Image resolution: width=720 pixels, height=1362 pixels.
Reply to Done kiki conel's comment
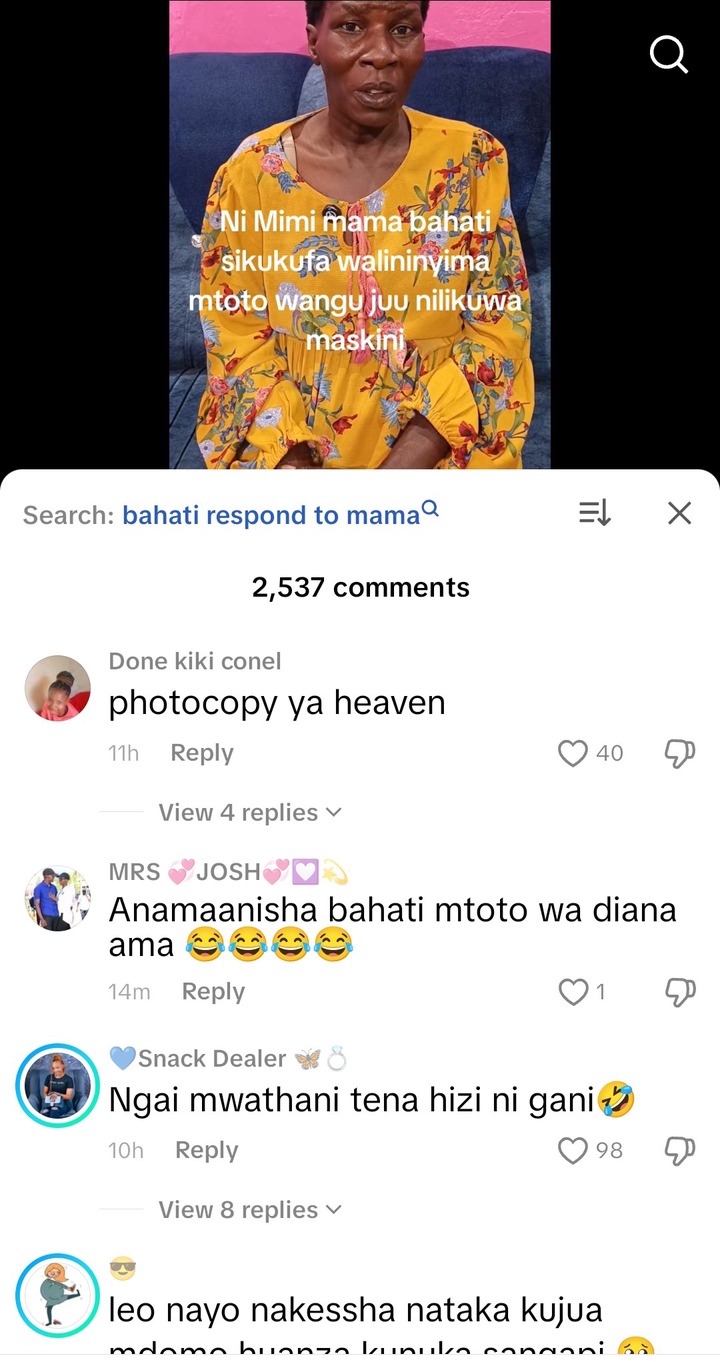(x=201, y=753)
